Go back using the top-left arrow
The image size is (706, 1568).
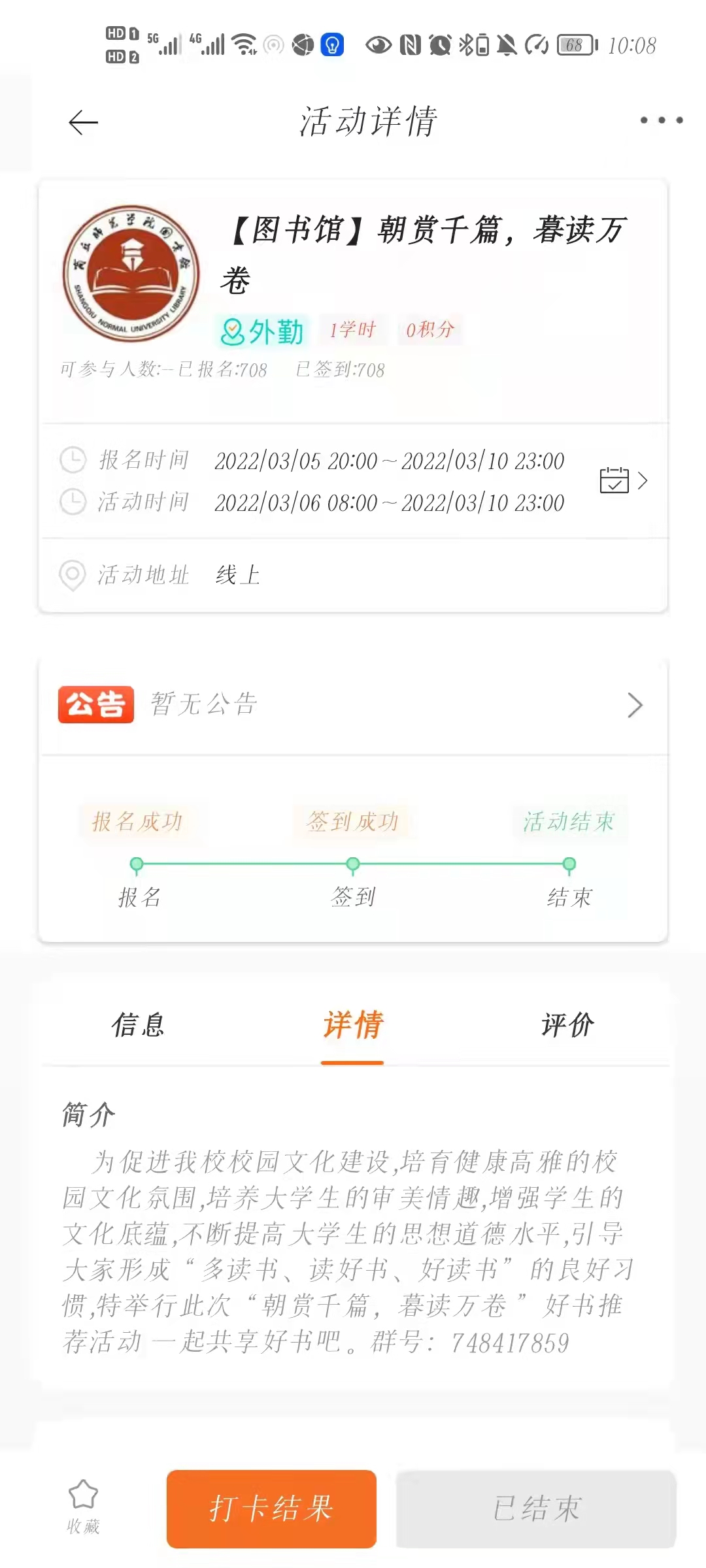pos(83,122)
